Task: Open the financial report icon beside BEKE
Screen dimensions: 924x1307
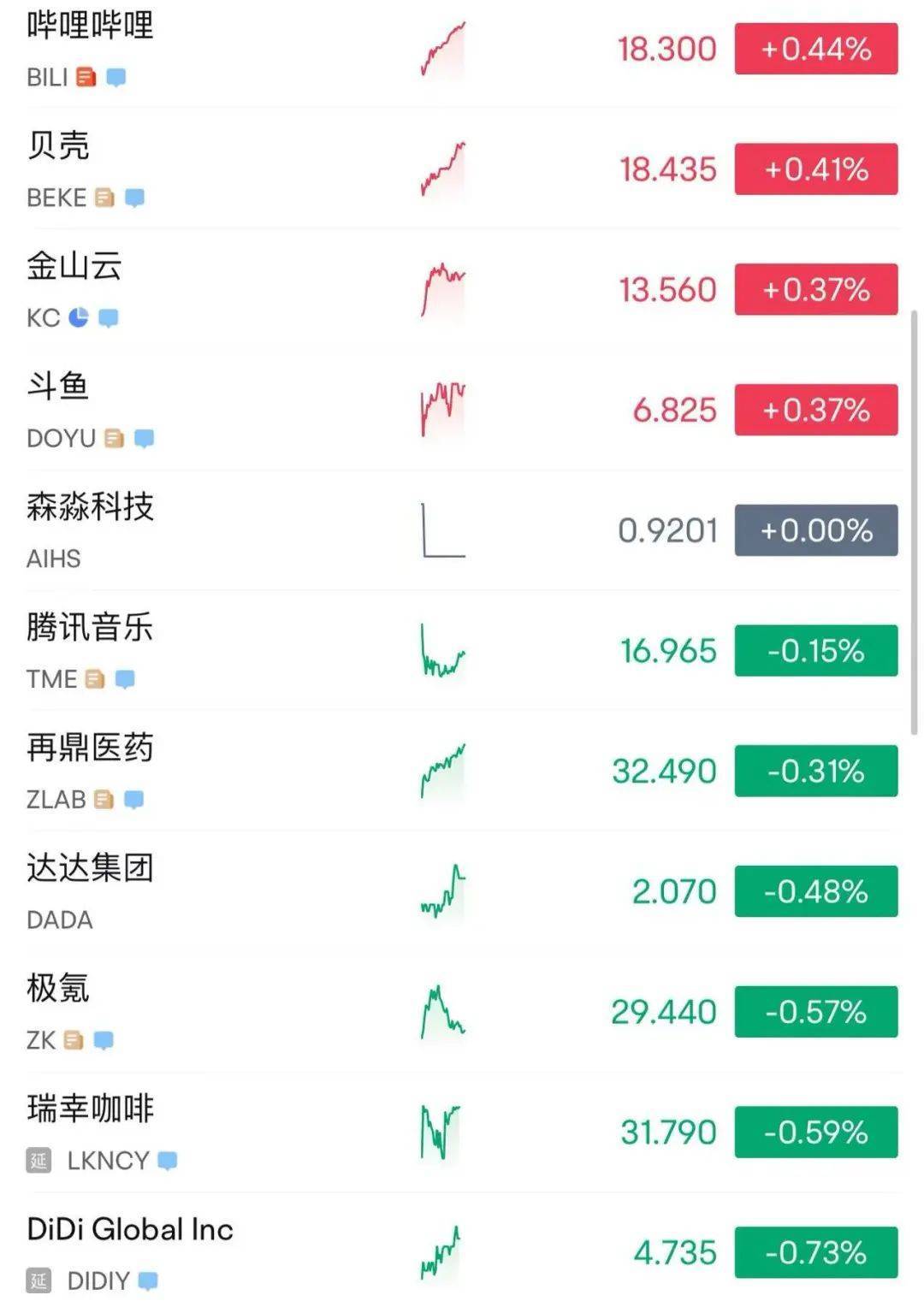Action: [103, 198]
